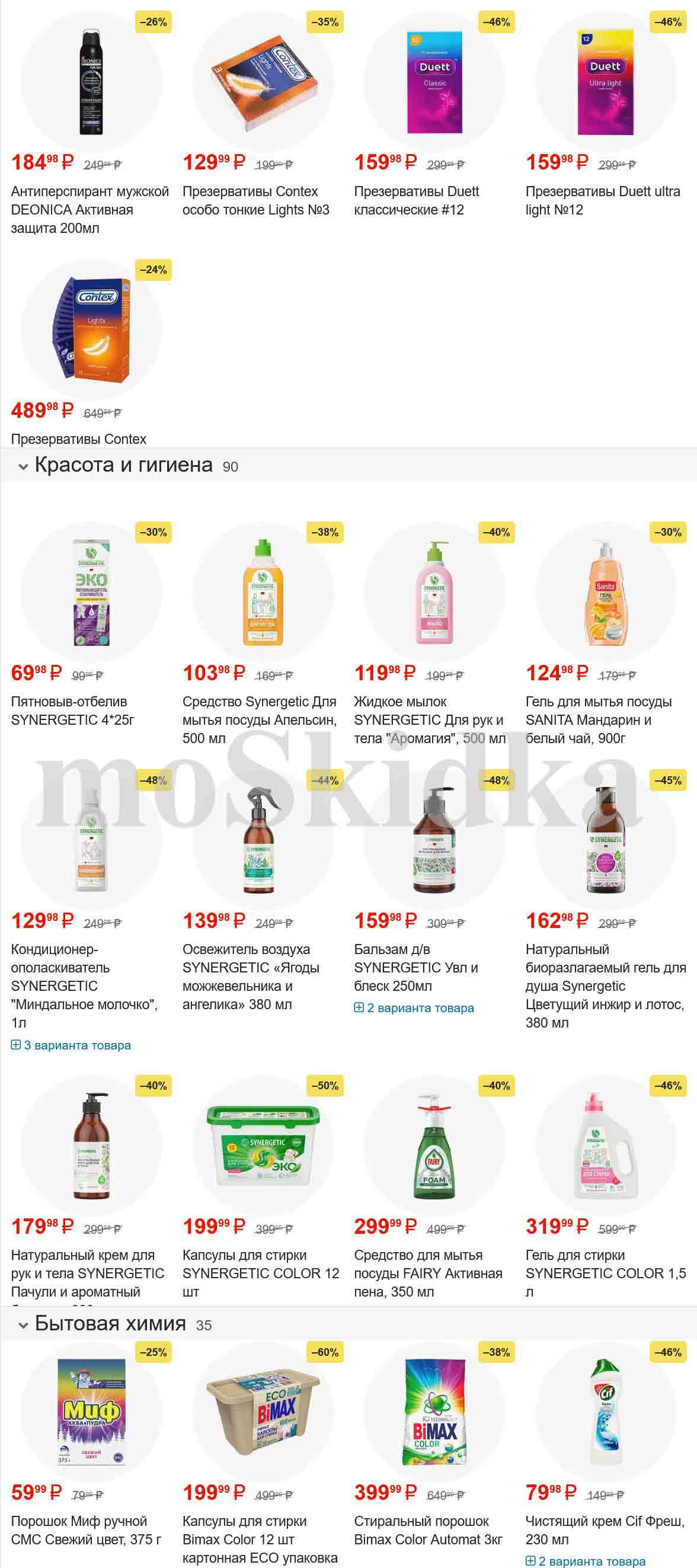Open Synergetic dish soap Апельсин 500 мл
The height and width of the screenshot is (1568, 697).
(x=260, y=719)
